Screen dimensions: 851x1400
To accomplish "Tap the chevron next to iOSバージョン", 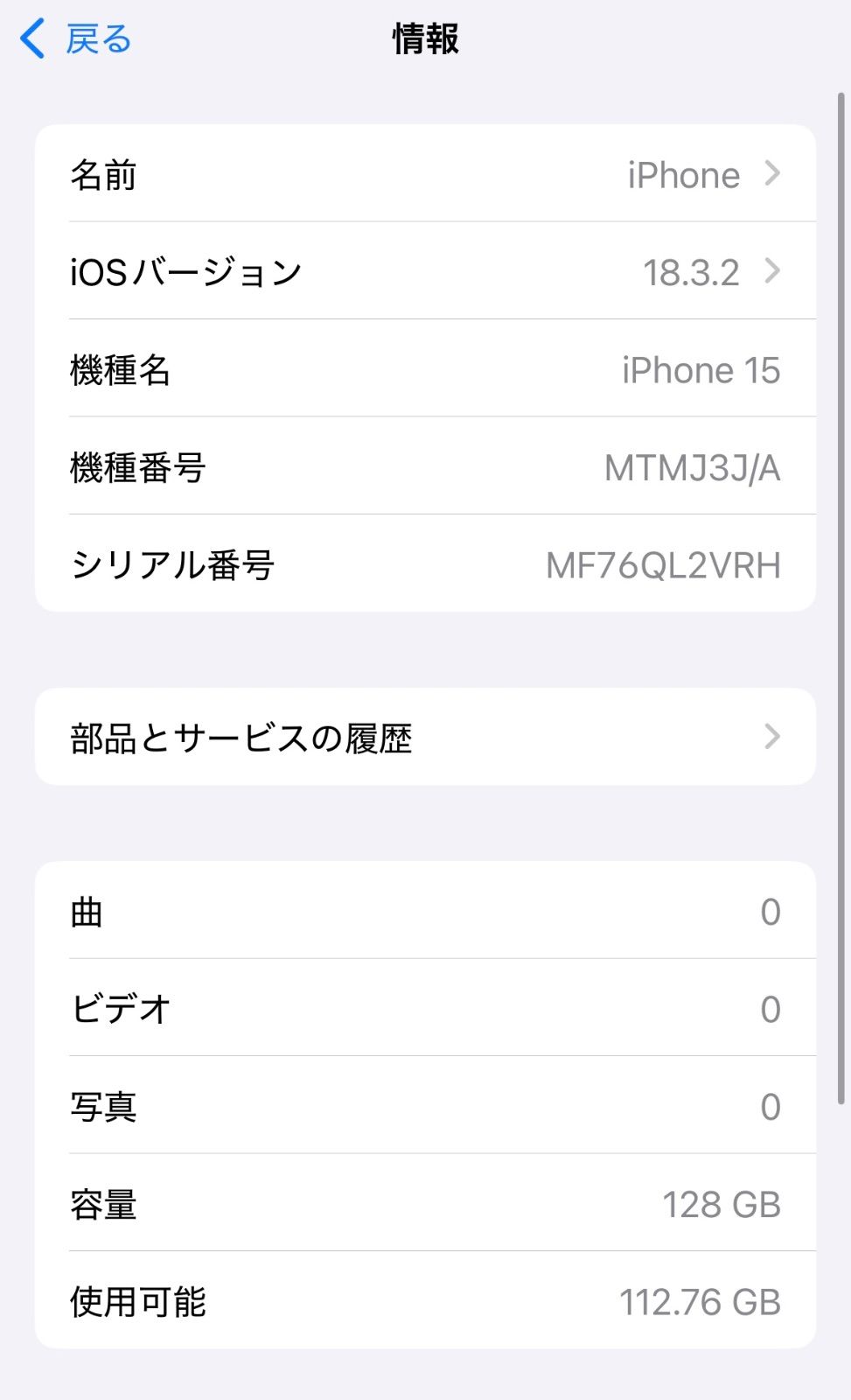I will (x=773, y=272).
